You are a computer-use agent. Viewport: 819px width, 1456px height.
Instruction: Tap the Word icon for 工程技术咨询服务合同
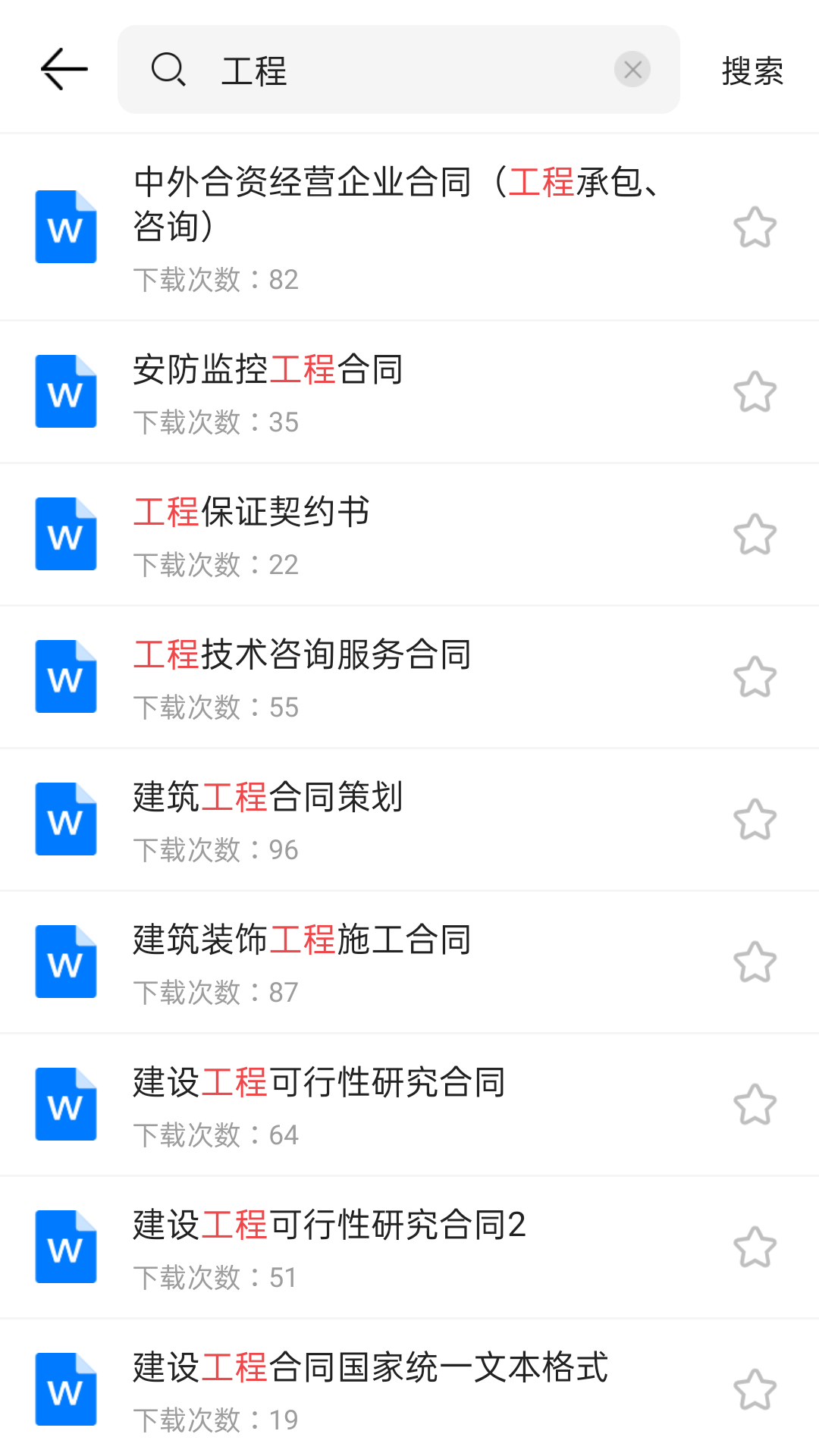click(65, 676)
